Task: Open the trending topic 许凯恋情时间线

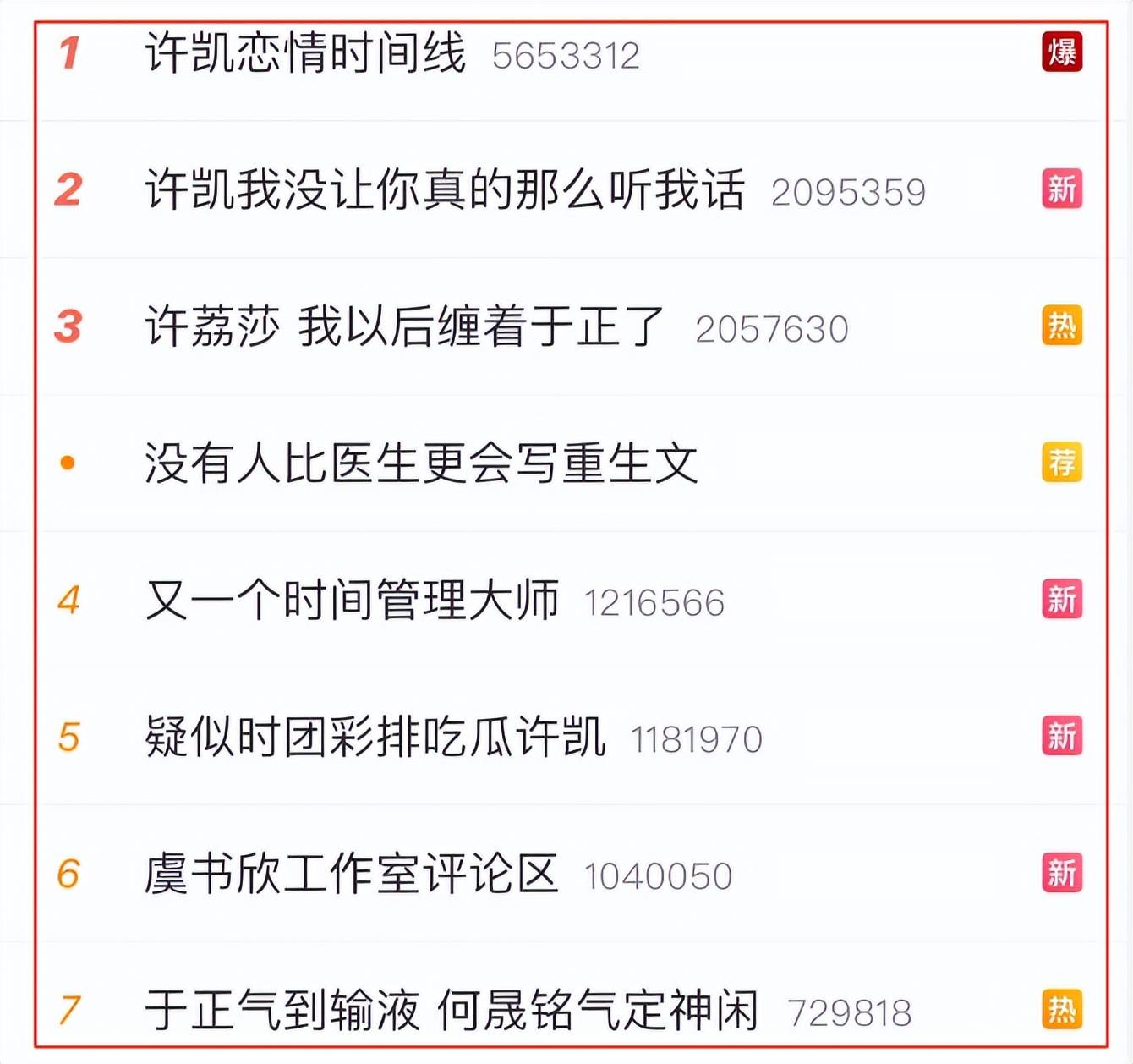Action: click(x=305, y=52)
